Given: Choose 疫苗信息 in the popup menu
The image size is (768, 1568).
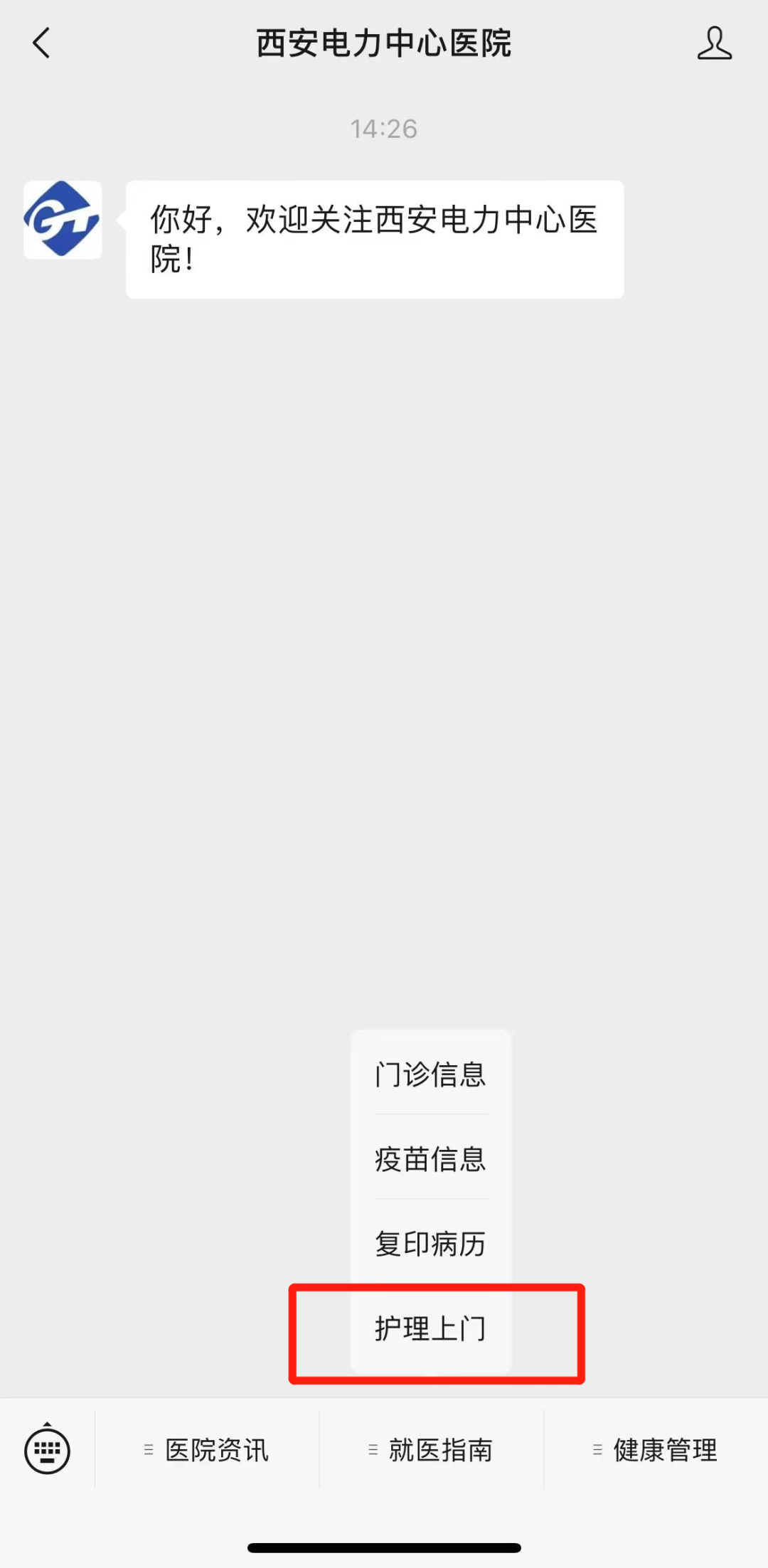Looking at the screenshot, I should click(430, 1159).
